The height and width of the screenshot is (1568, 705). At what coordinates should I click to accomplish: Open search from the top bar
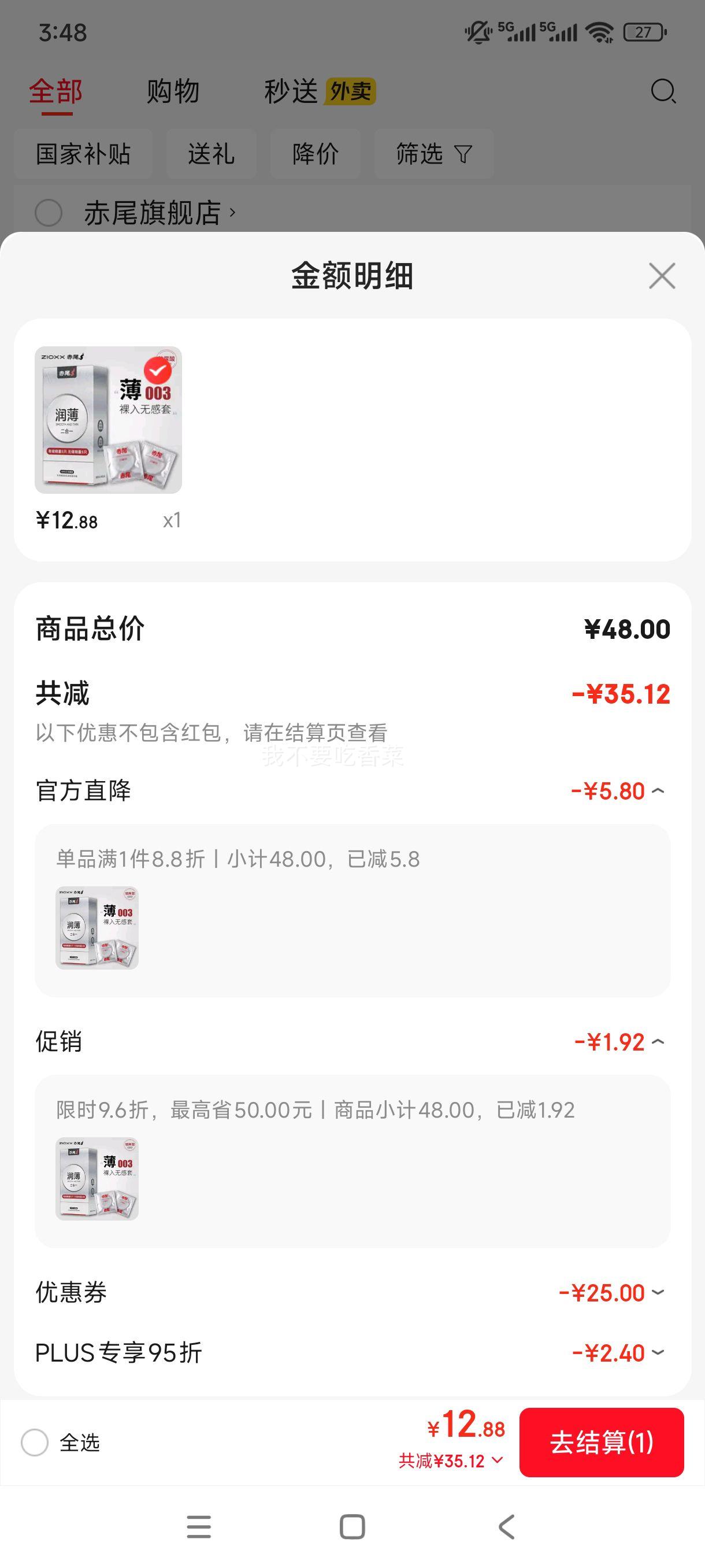(663, 93)
